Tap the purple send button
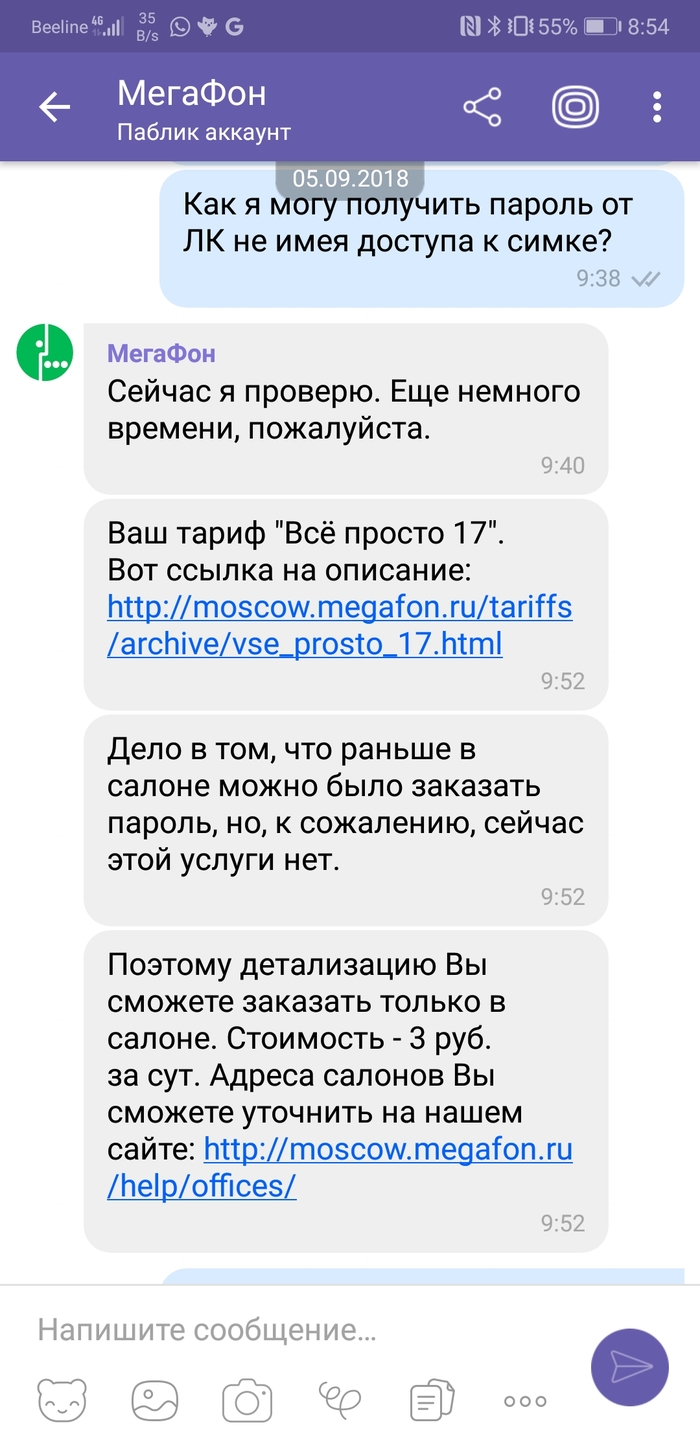The height and width of the screenshot is (1451, 700). [x=629, y=1367]
